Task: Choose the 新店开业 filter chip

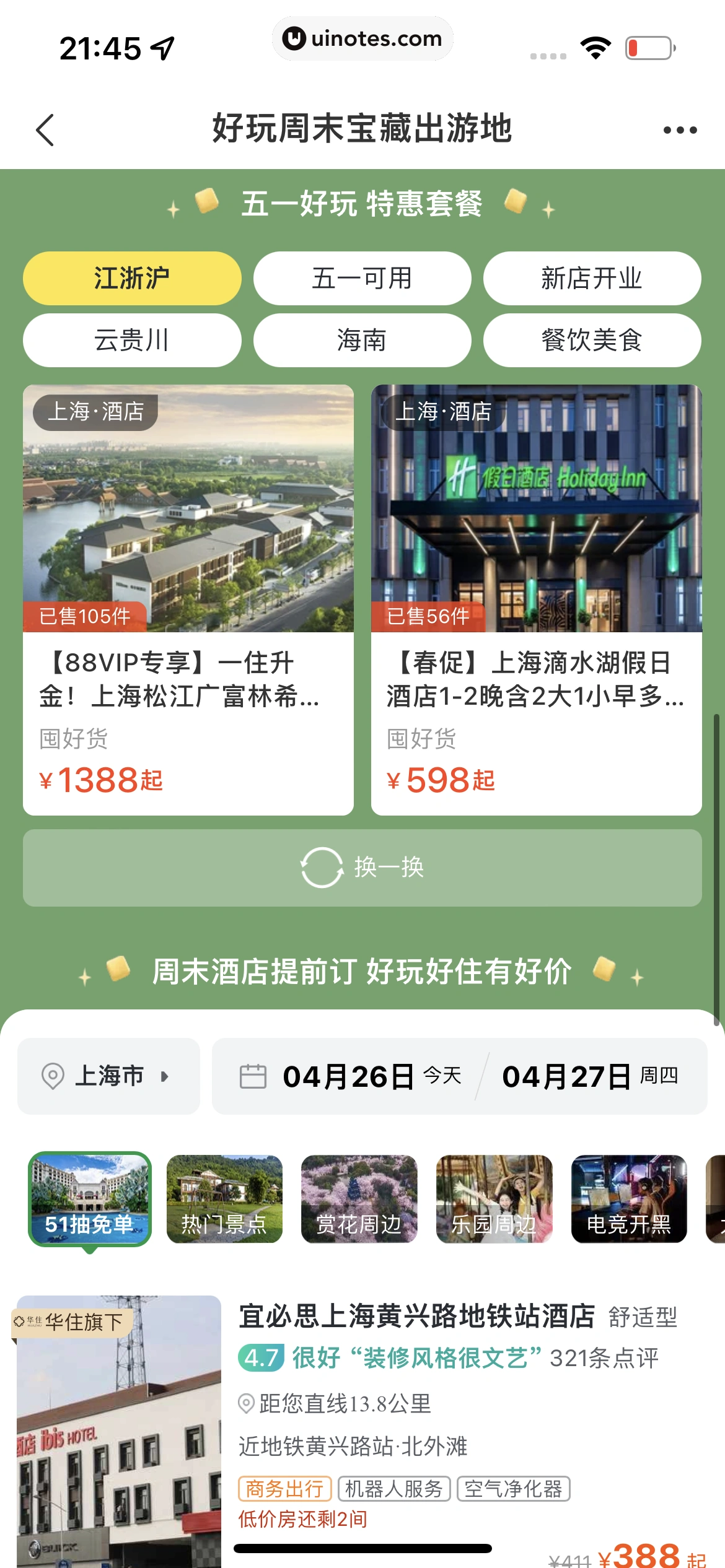Action: [592, 278]
